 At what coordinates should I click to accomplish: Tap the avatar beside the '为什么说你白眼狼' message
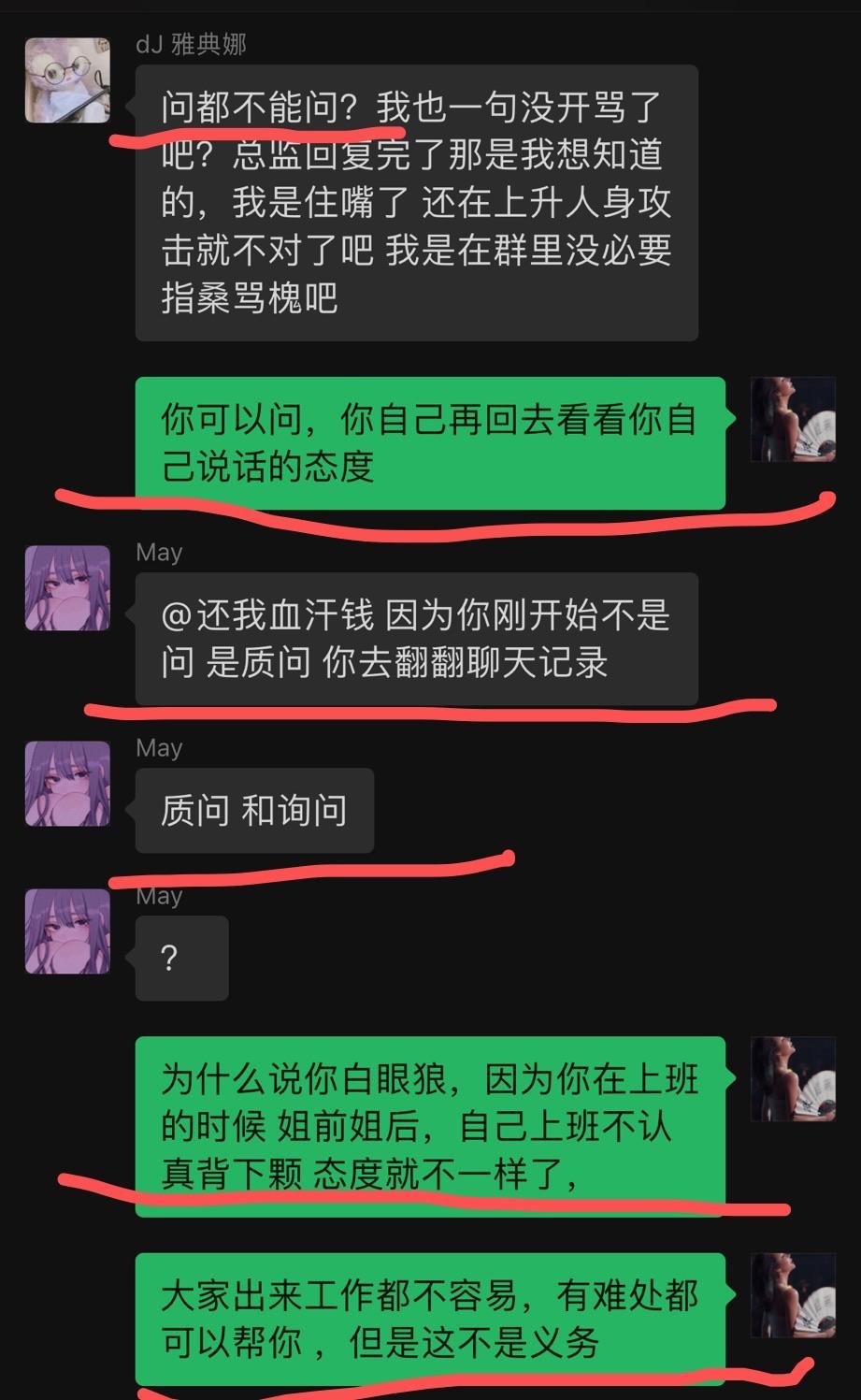(793, 1078)
